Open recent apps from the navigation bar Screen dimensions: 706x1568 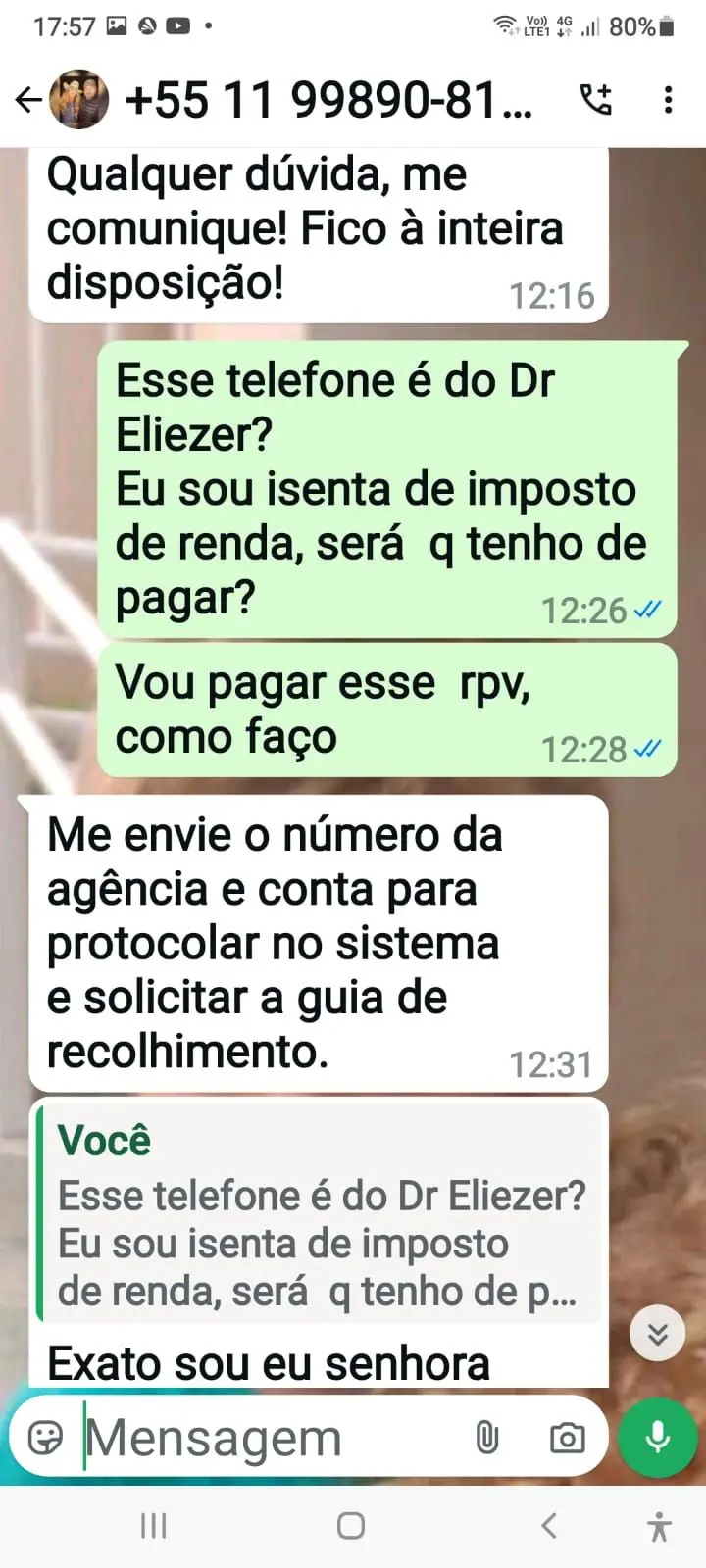[154, 1526]
